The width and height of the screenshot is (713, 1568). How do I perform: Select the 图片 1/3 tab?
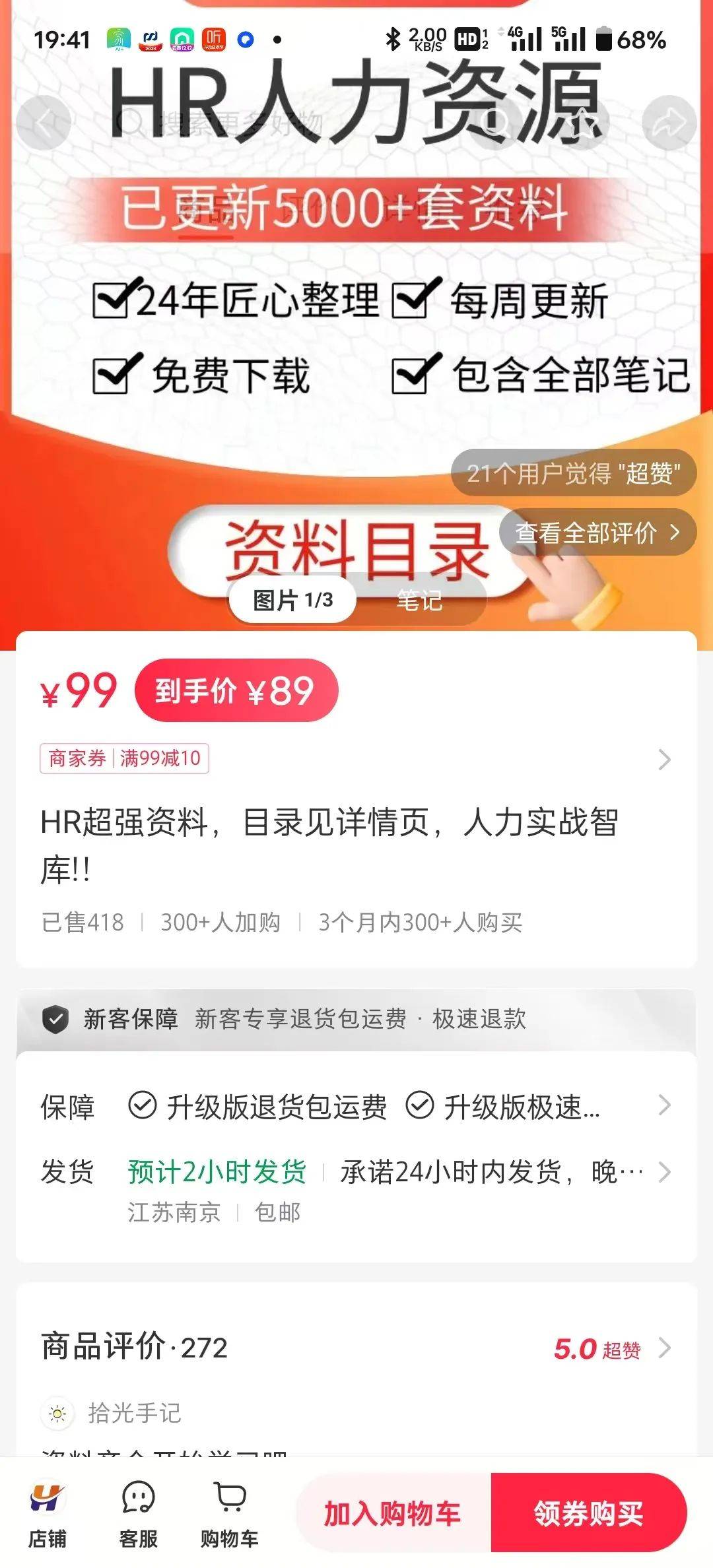[292, 601]
